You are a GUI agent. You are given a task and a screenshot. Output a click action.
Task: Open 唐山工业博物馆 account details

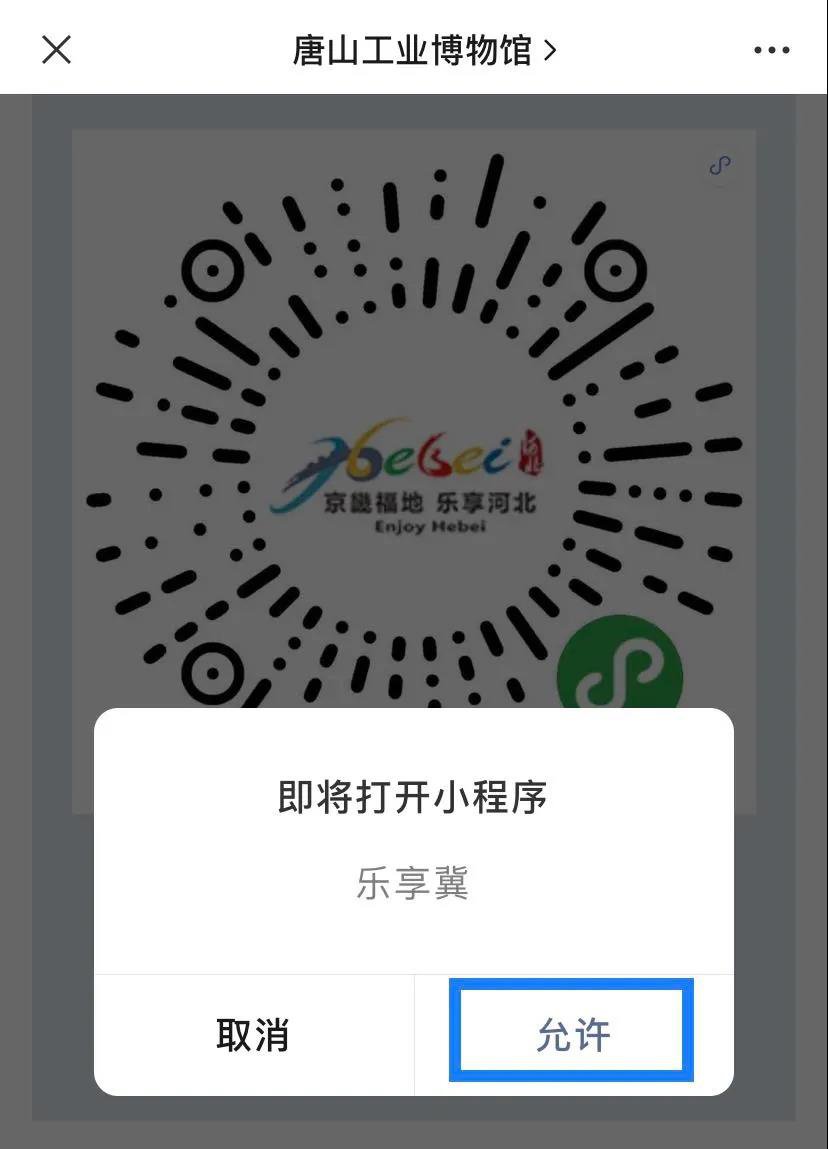coord(423,49)
